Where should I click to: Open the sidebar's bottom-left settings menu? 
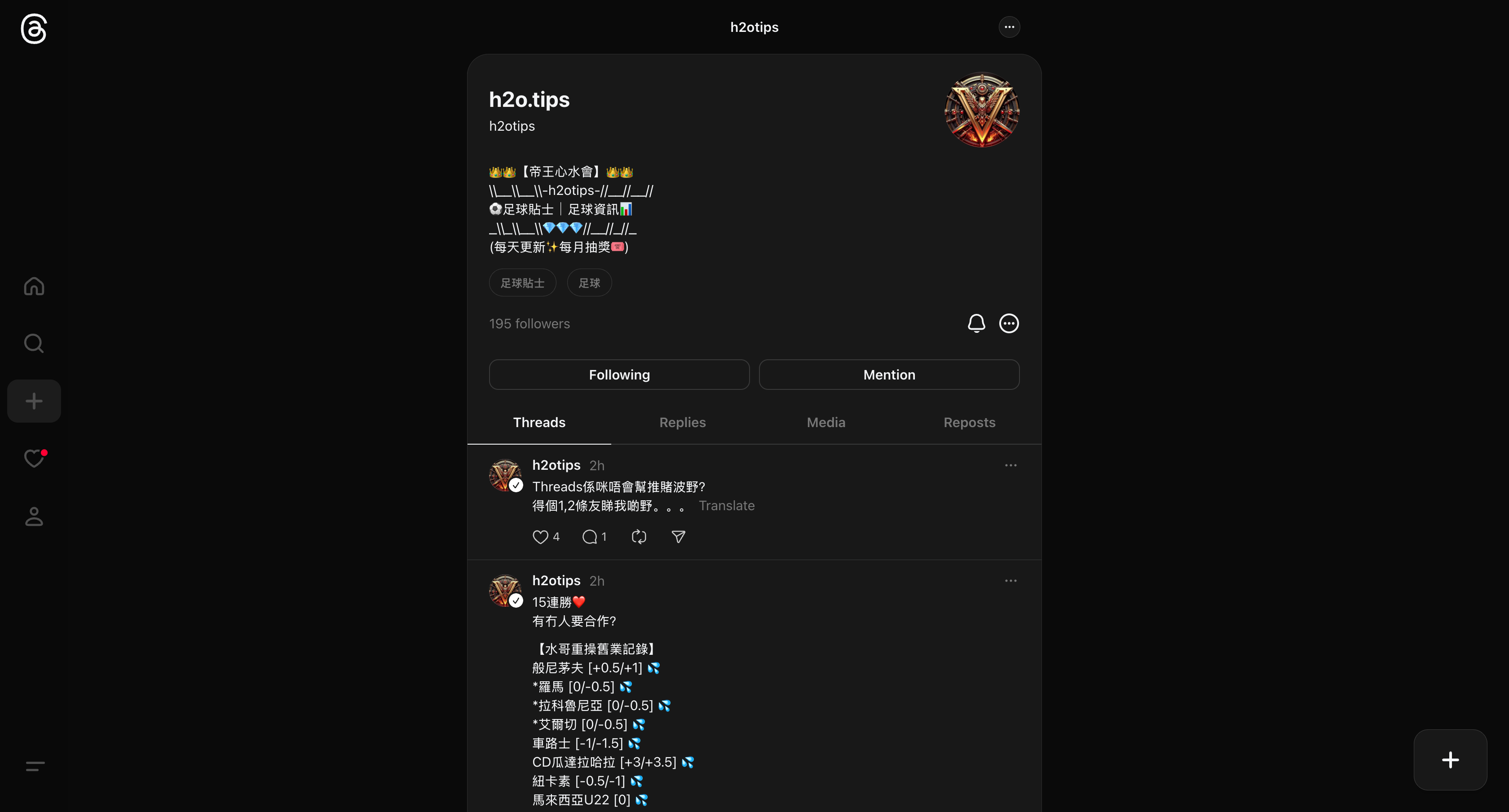pyautogui.click(x=35, y=766)
